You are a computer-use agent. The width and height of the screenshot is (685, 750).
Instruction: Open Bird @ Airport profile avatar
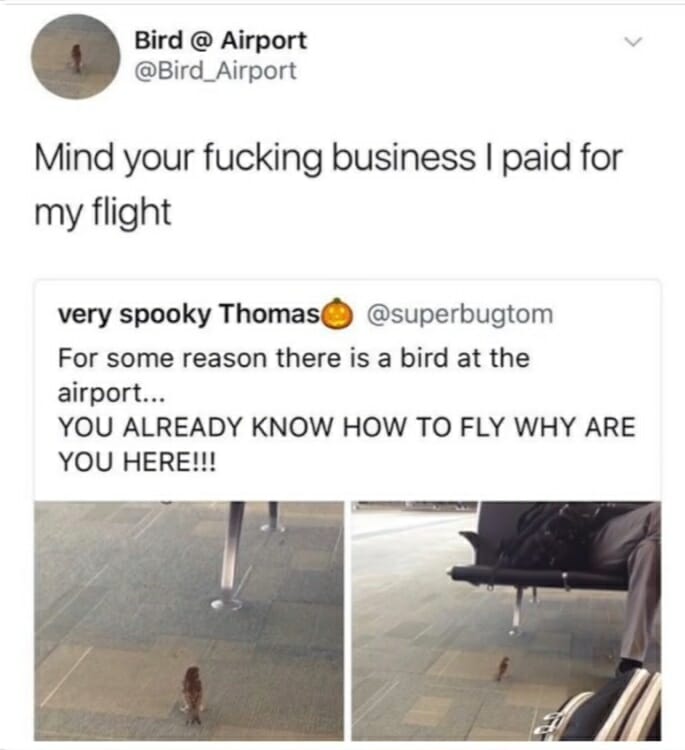76,57
